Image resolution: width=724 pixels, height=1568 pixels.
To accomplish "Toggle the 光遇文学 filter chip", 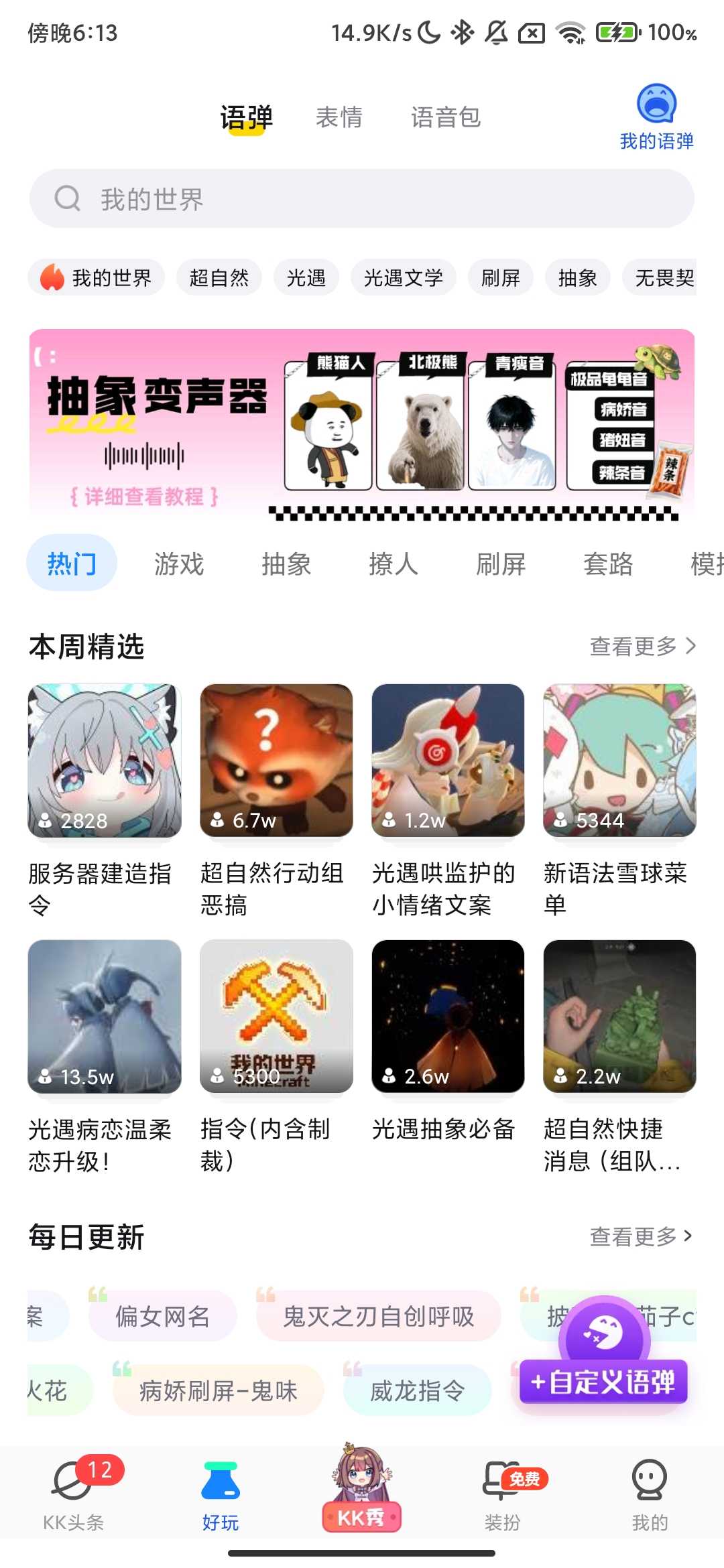I will point(403,277).
